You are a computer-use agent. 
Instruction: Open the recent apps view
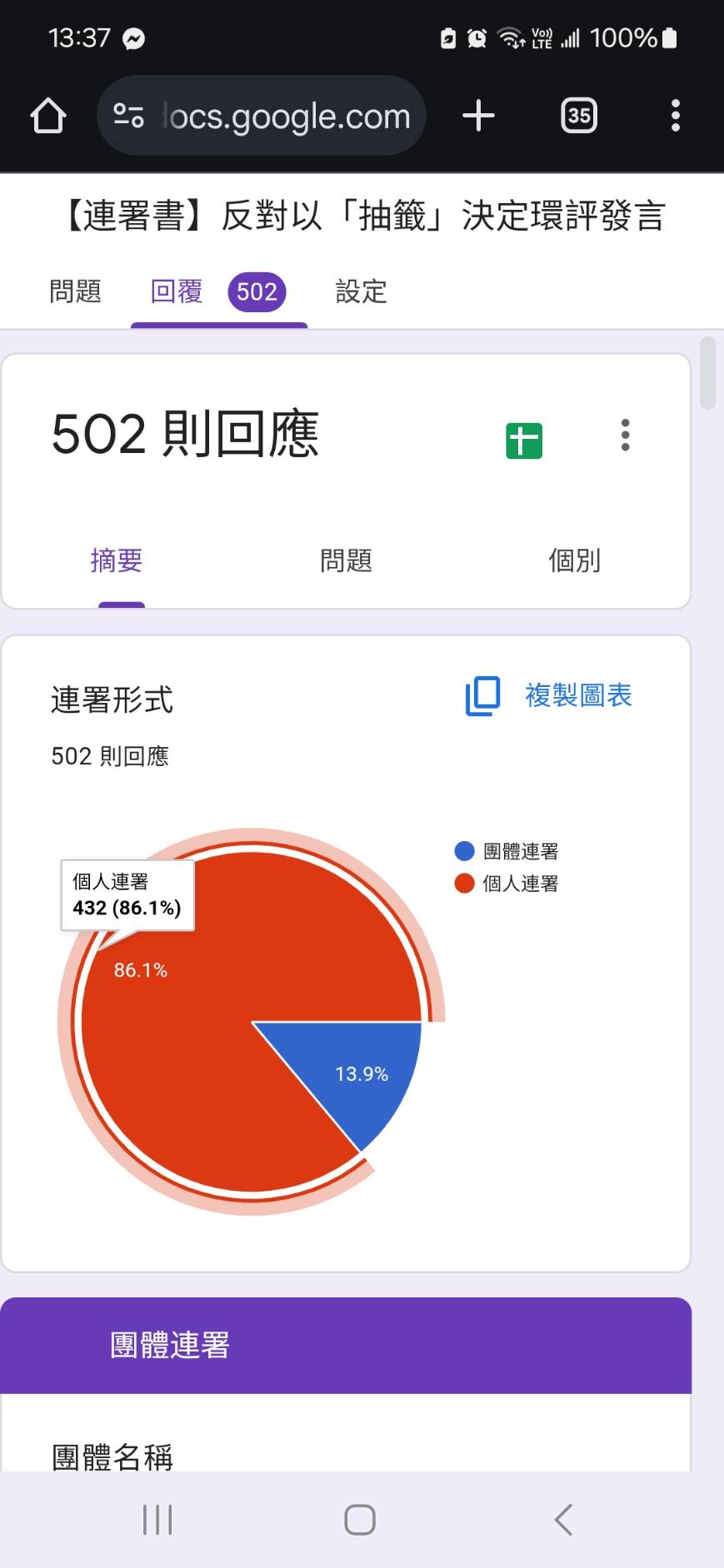[157, 1520]
